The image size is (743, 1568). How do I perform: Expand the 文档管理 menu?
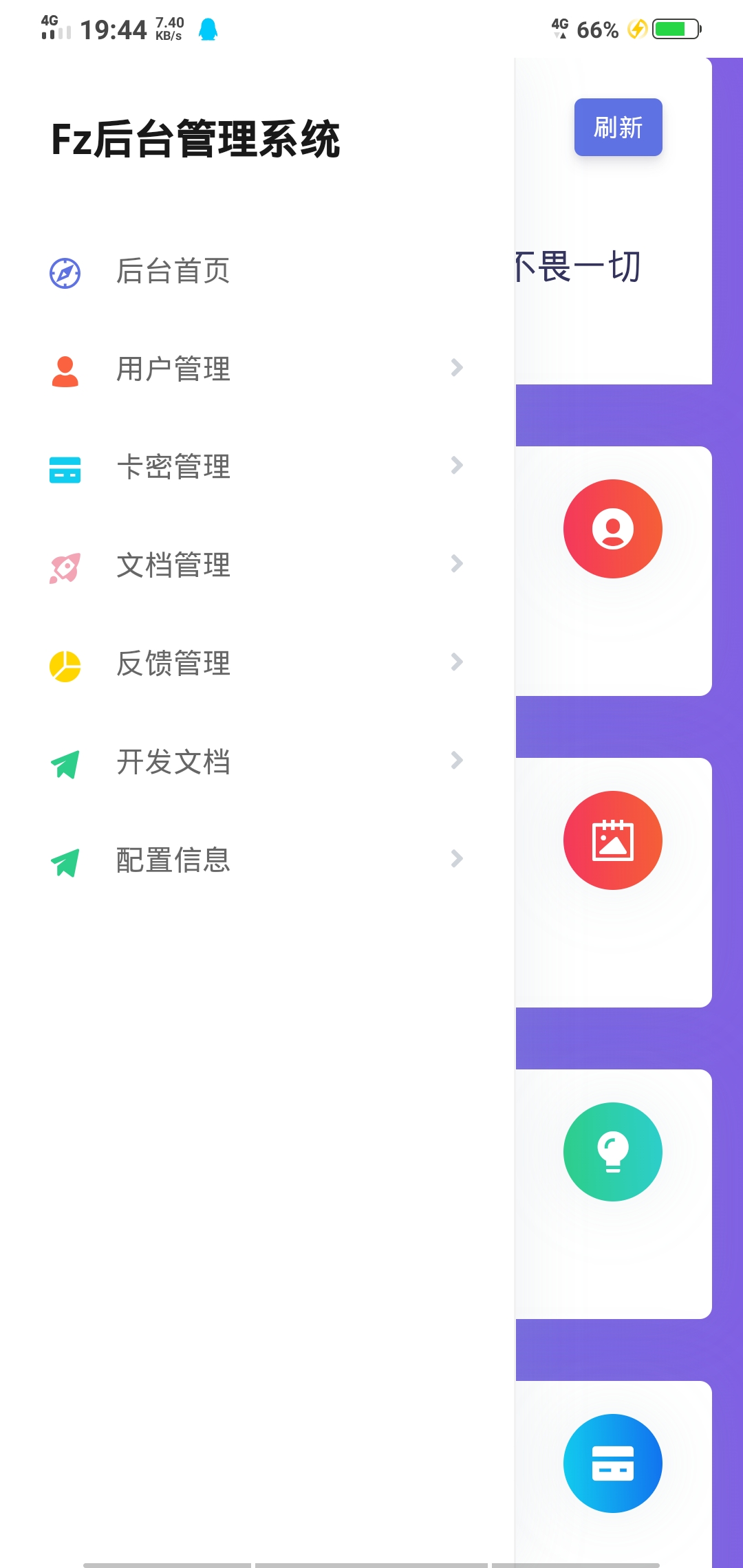tap(257, 565)
